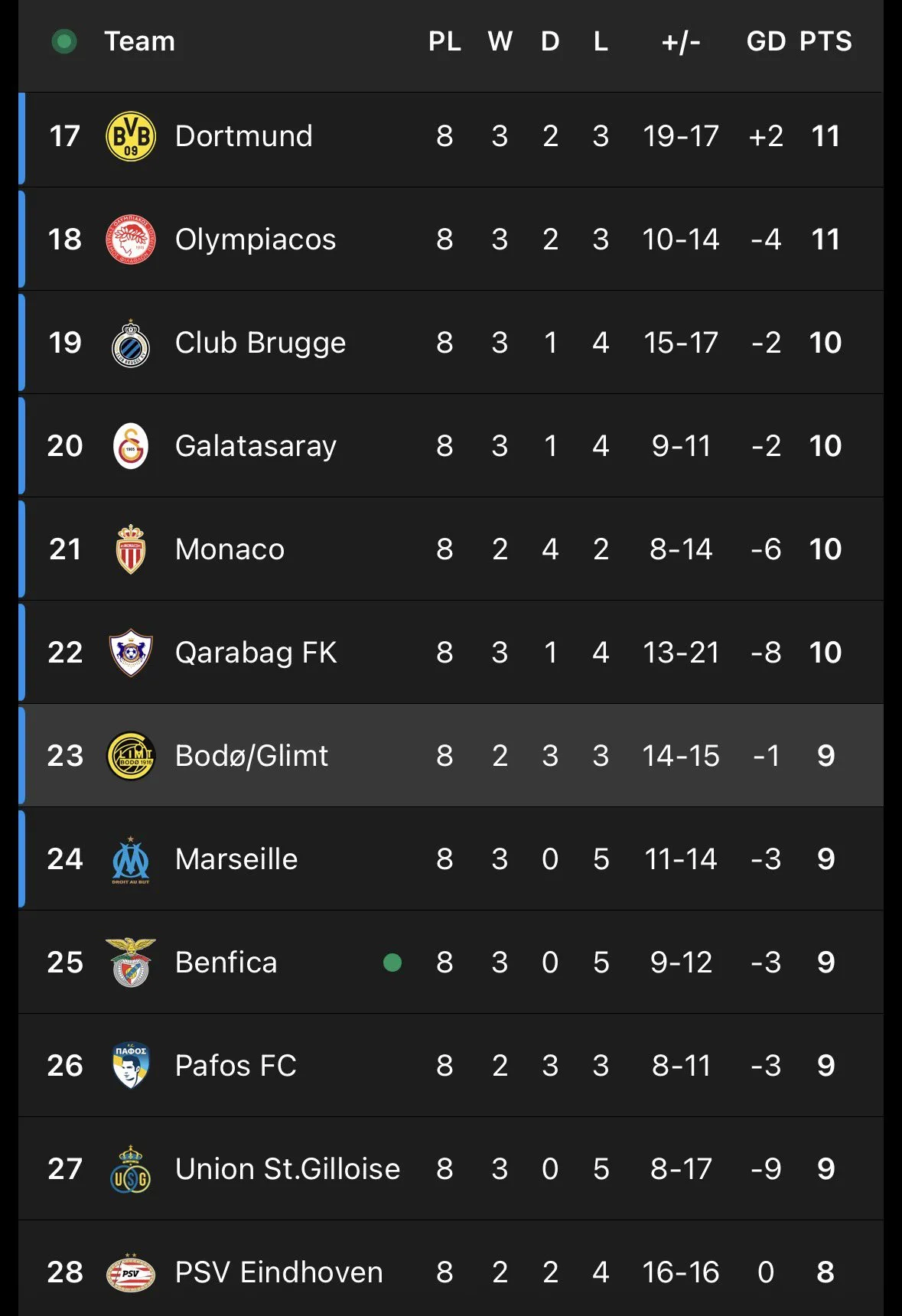Click the PSV Eindhoven badge
The width and height of the screenshot is (902, 1316).
131,1272
